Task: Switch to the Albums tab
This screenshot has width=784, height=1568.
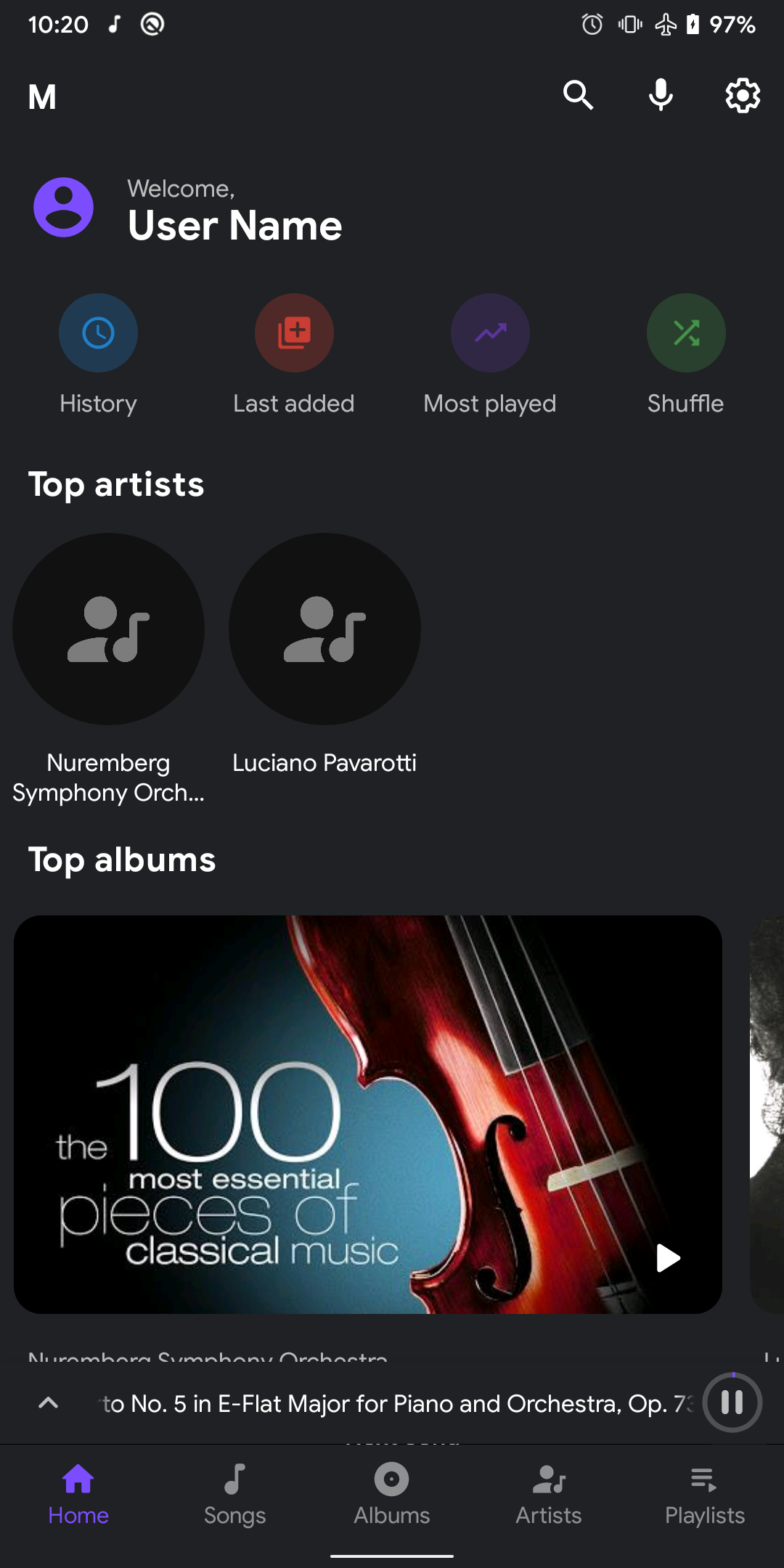Action: (392, 1495)
